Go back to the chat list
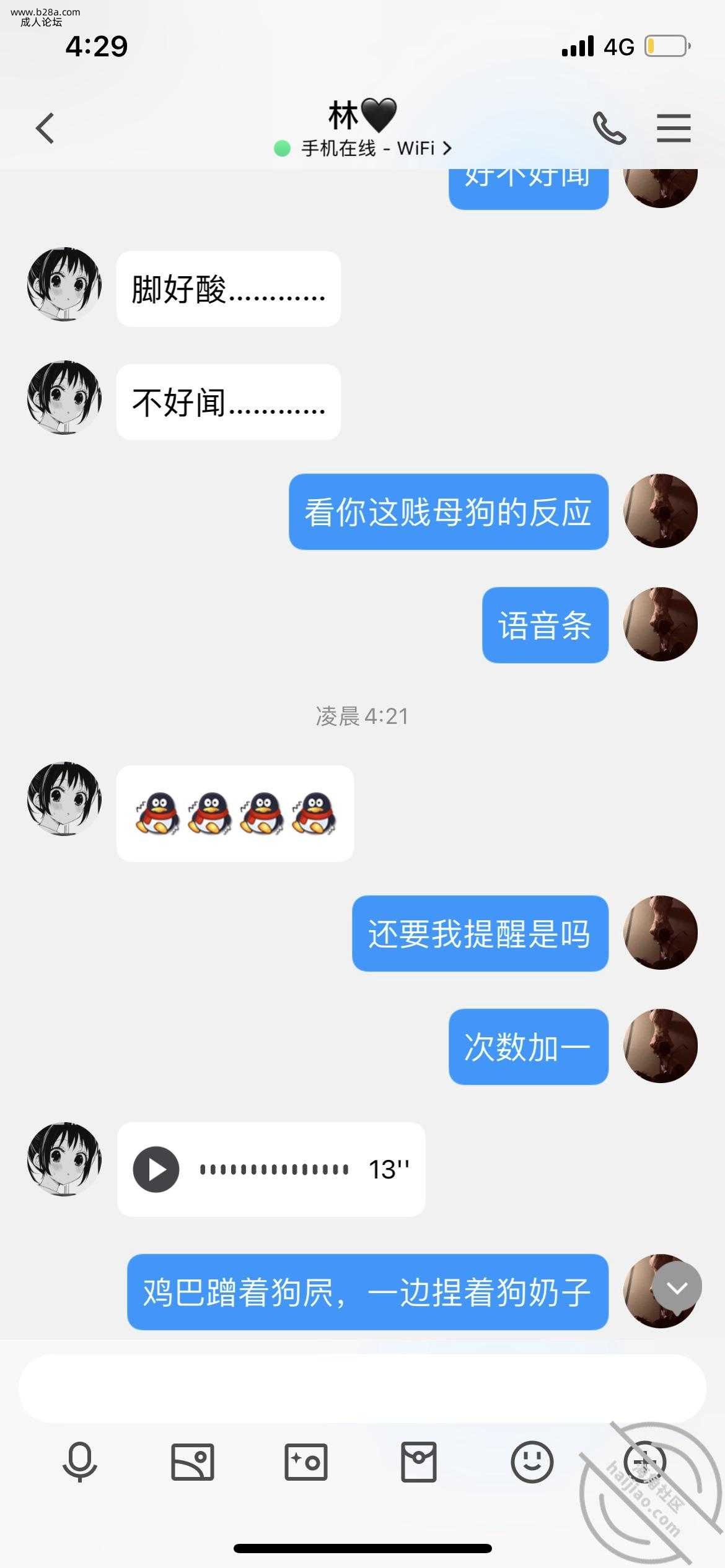This screenshot has height=1568, width=725. (45, 128)
